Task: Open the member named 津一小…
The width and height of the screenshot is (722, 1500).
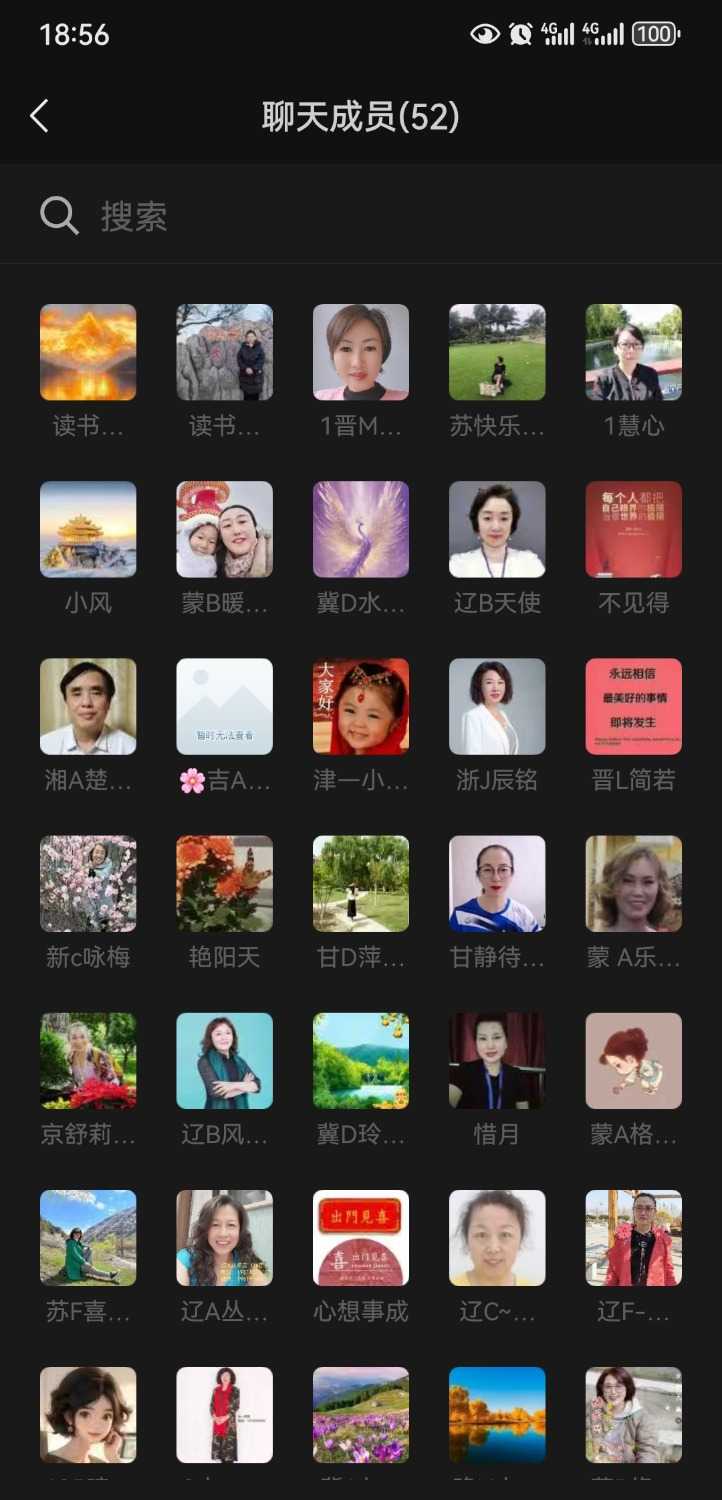Action: coord(360,707)
